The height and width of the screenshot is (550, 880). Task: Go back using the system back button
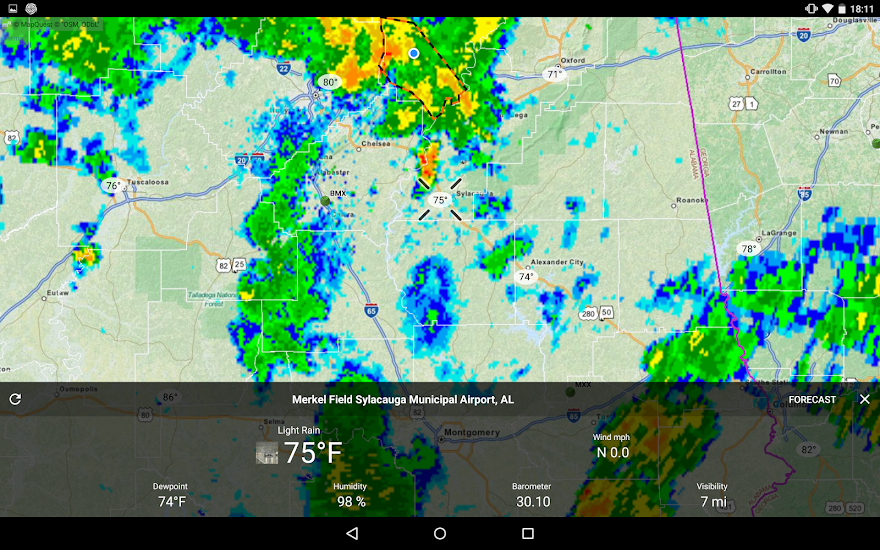click(x=352, y=534)
